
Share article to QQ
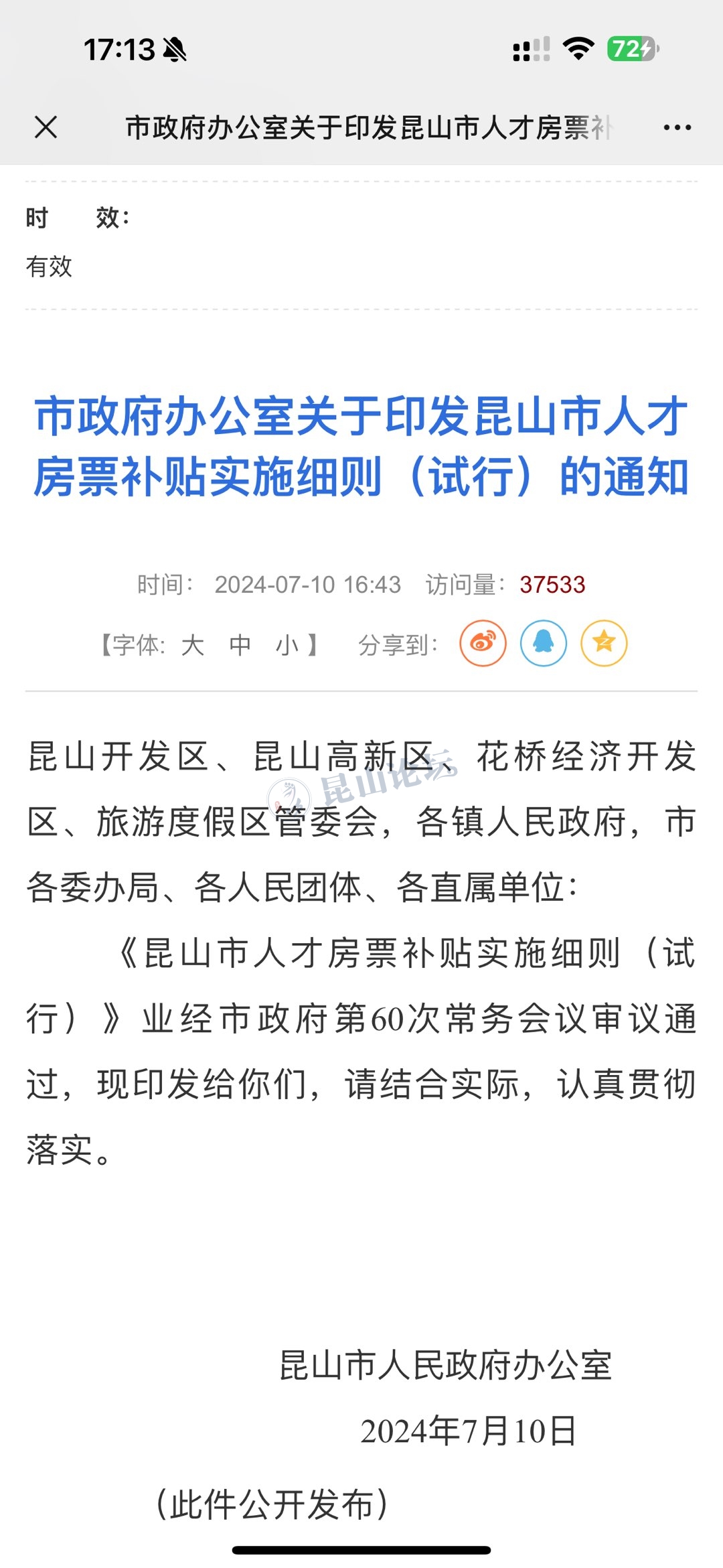pos(544,643)
